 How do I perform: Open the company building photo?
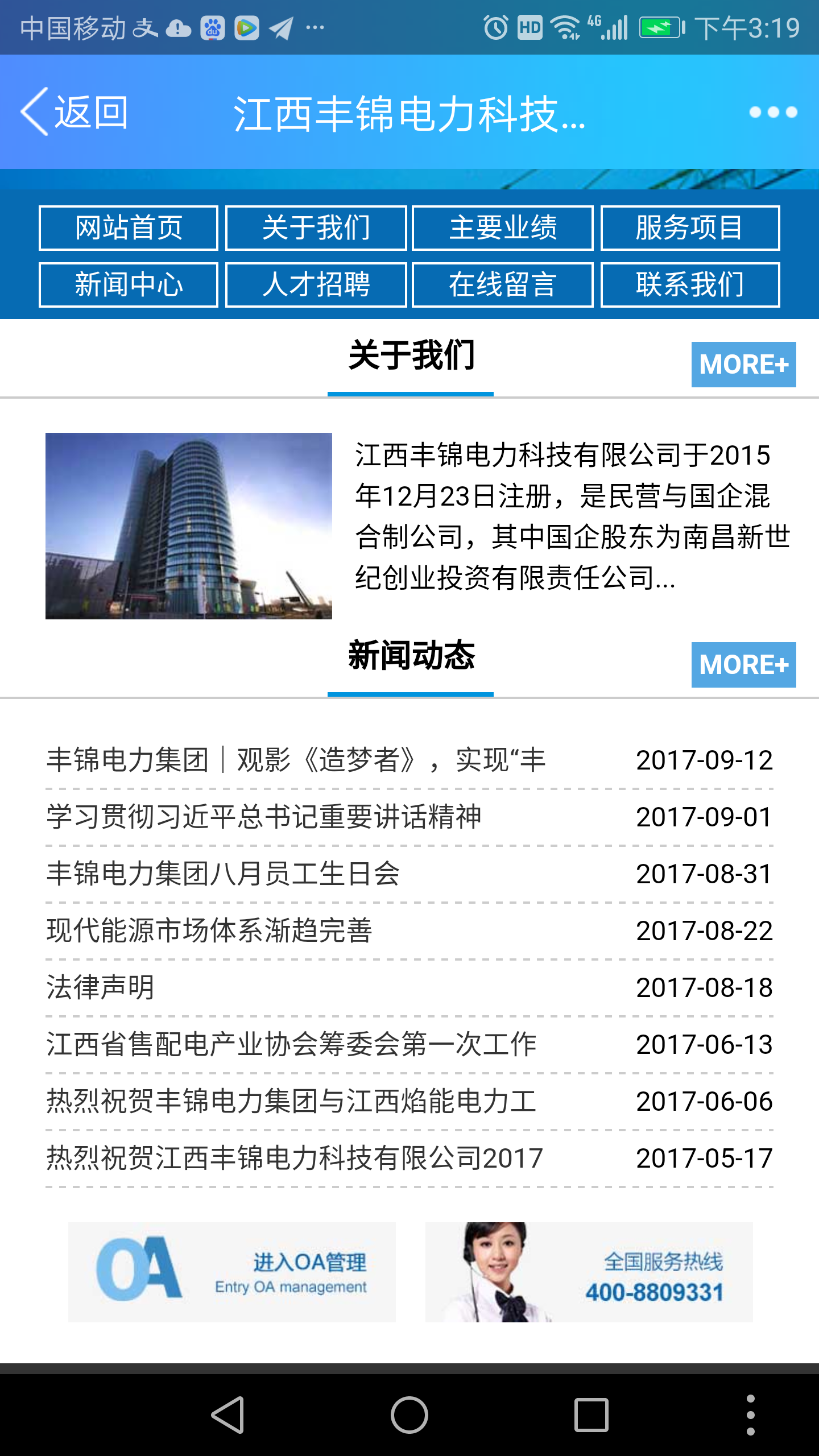click(189, 526)
